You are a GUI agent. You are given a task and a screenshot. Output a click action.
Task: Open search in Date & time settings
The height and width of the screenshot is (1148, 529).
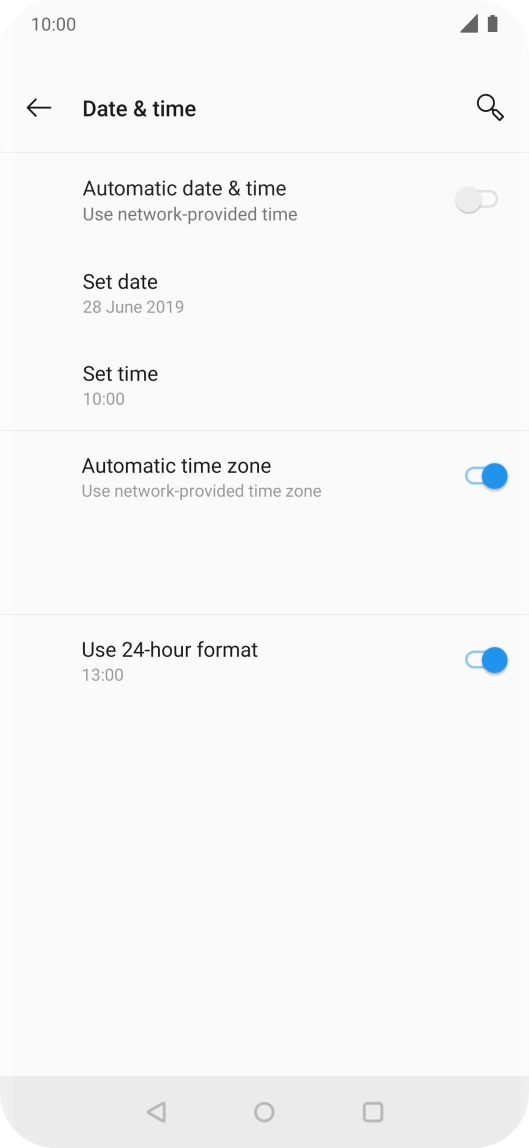coord(489,108)
